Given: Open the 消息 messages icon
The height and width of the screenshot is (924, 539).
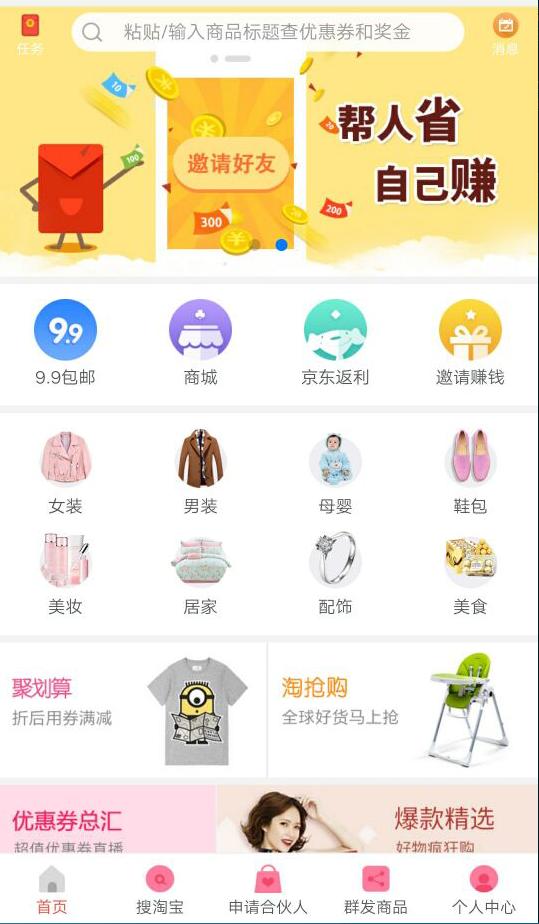Looking at the screenshot, I should point(505,34).
